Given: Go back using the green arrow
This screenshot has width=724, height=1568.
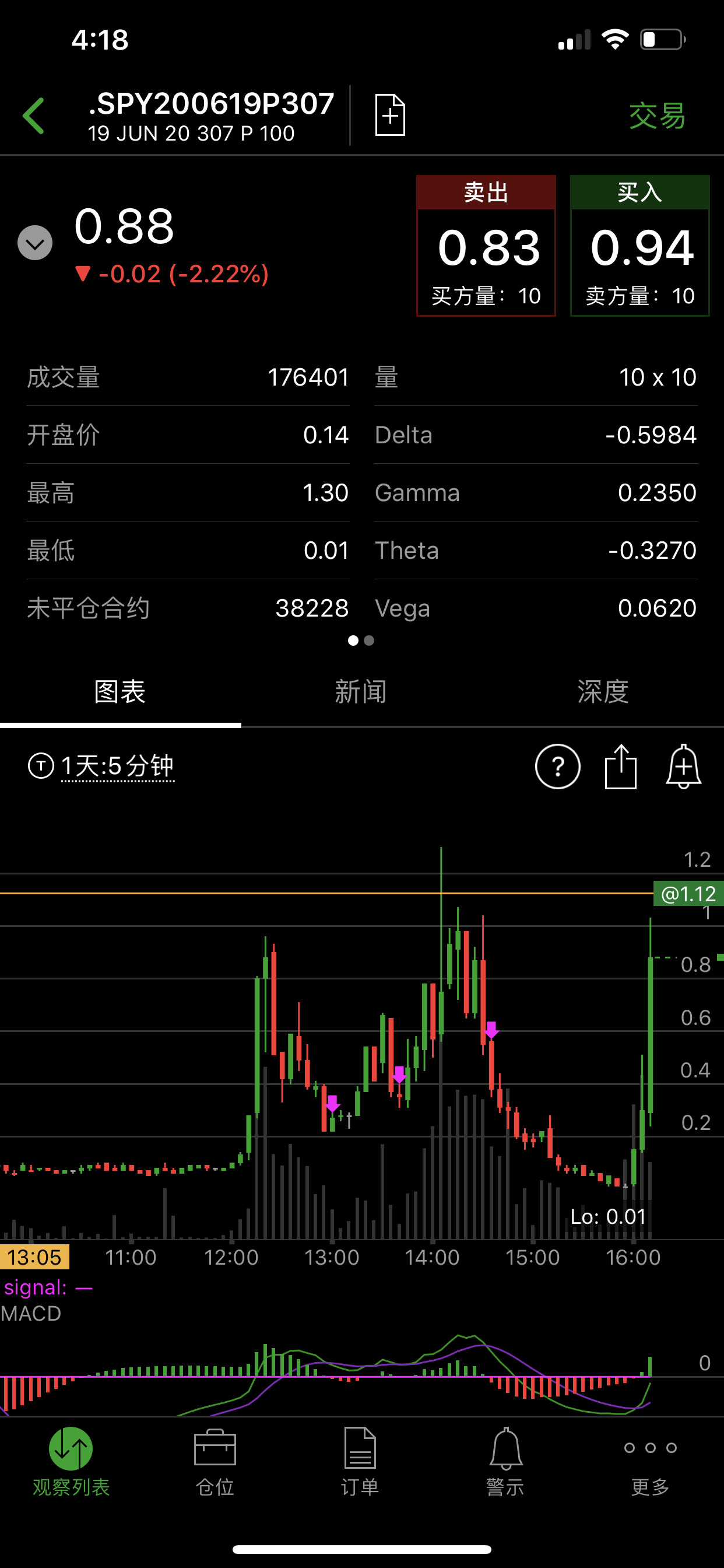Looking at the screenshot, I should coord(34,116).
